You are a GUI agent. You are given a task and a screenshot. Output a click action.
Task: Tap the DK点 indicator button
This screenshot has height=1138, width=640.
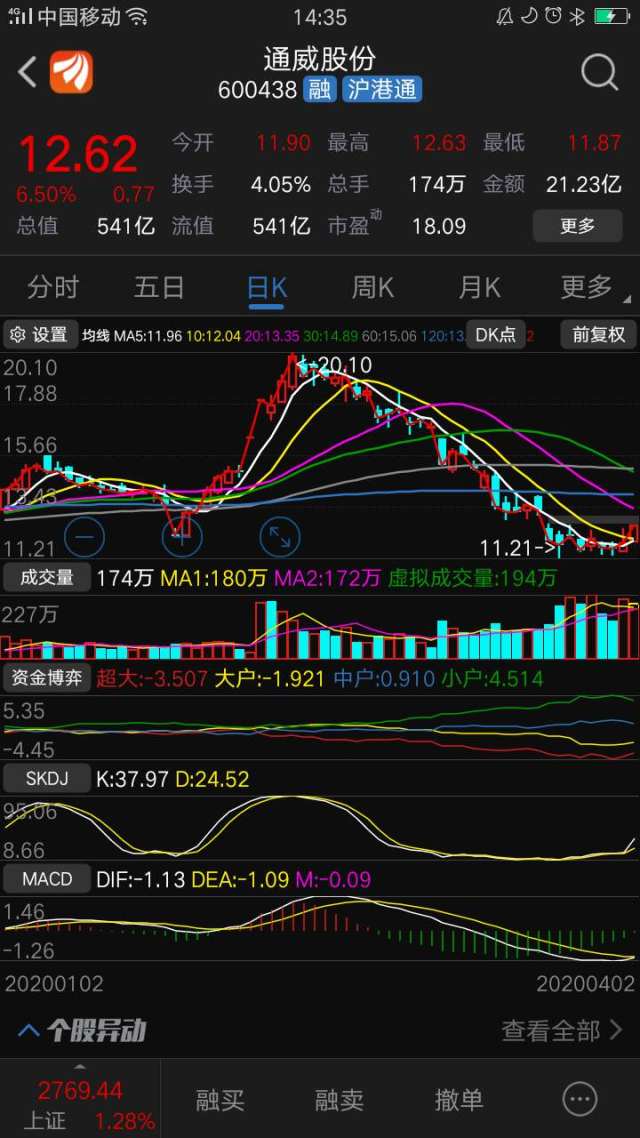(495, 335)
